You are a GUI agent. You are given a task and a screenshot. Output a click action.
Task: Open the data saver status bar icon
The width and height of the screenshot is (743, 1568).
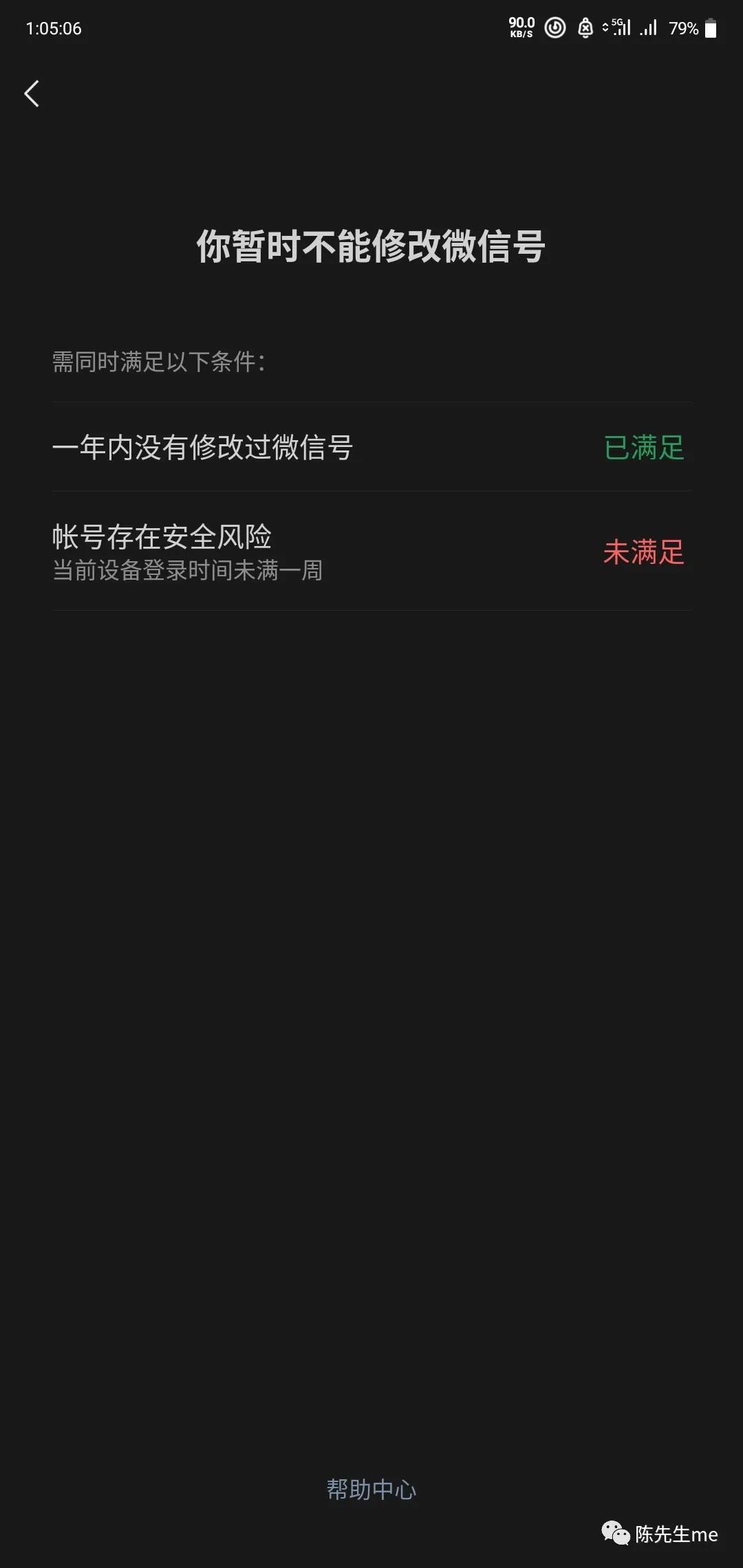(x=556, y=28)
